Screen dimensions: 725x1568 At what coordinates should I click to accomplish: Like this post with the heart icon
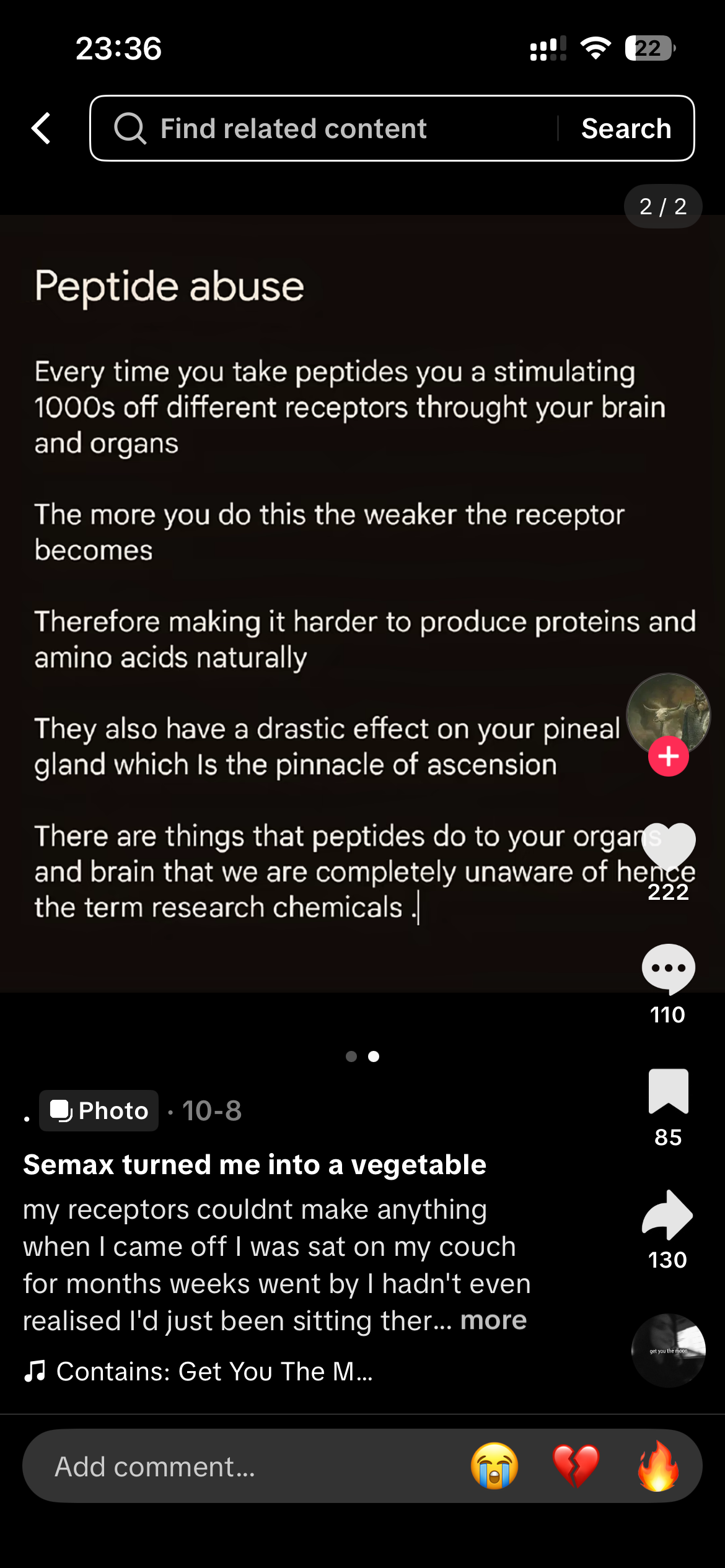[668, 845]
